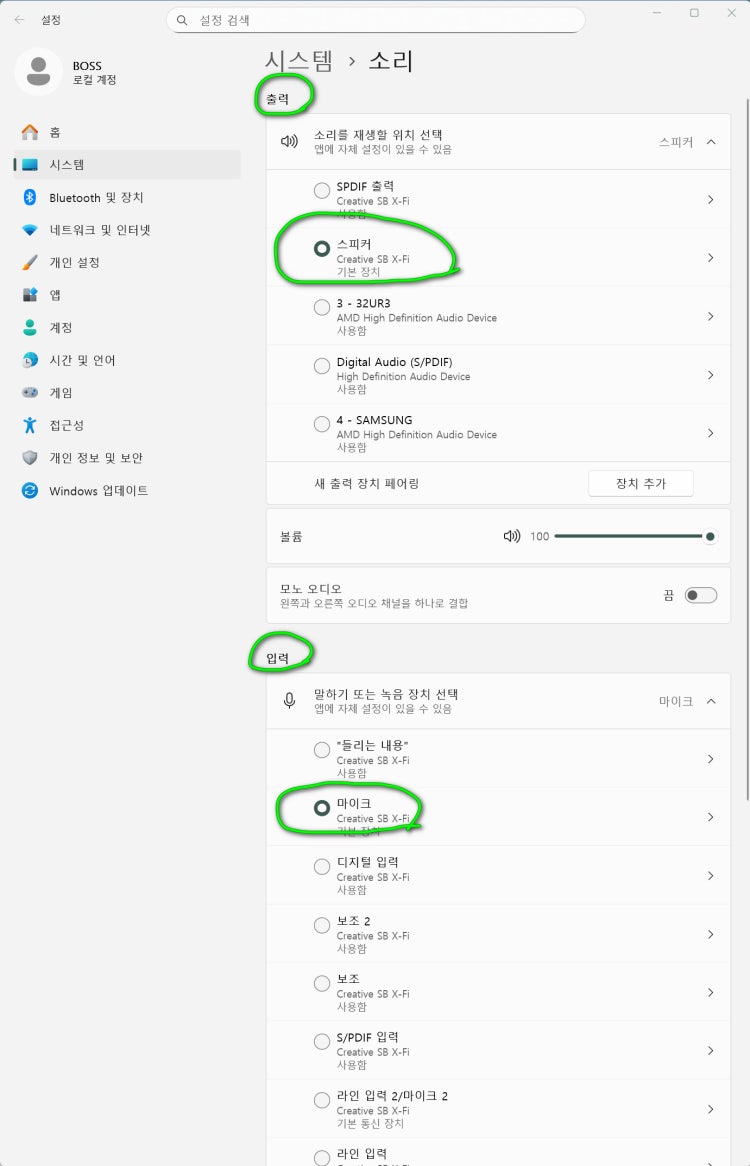This screenshot has height=1166, width=750.
Task: Open Windows 업데이트 section
Action: tap(98, 491)
